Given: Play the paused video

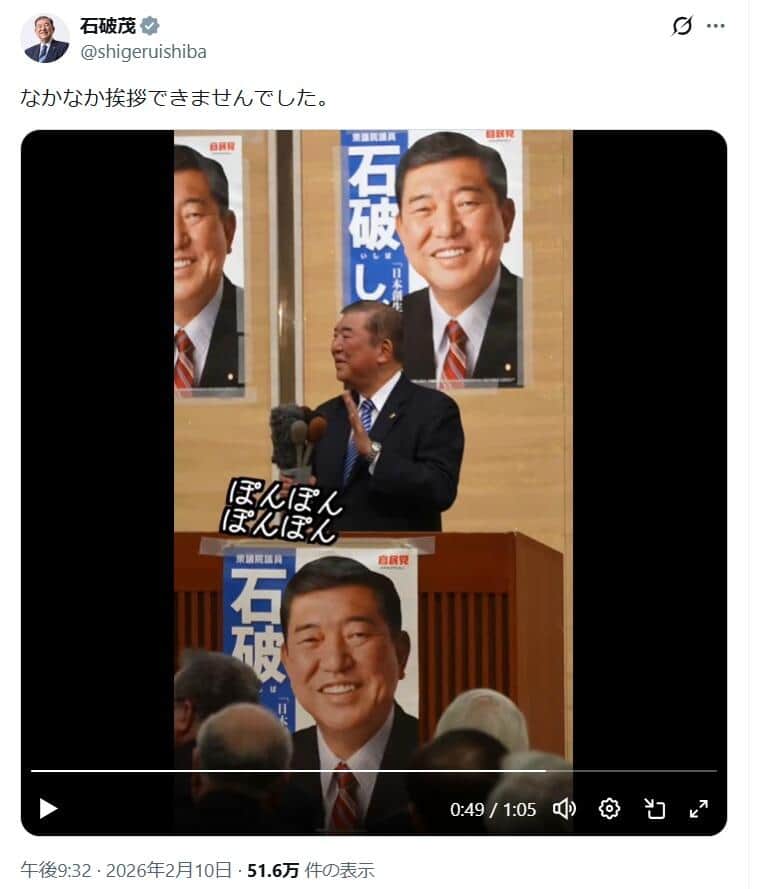Looking at the screenshot, I should tap(48, 808).
